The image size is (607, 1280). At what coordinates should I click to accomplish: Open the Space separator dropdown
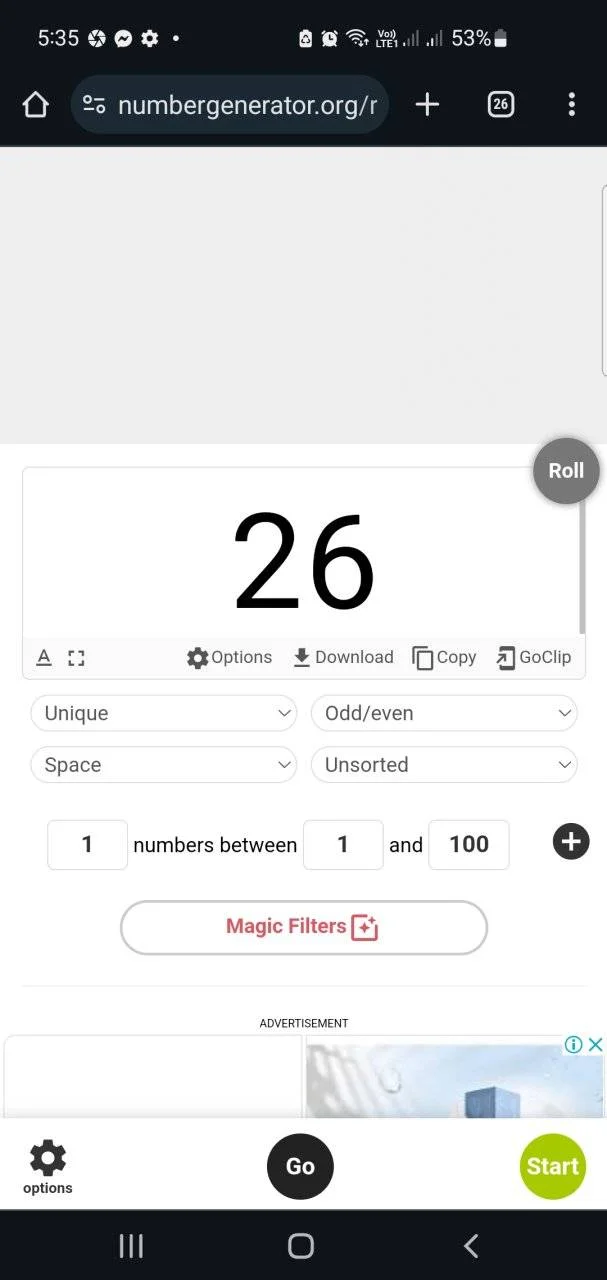point(164,765)
